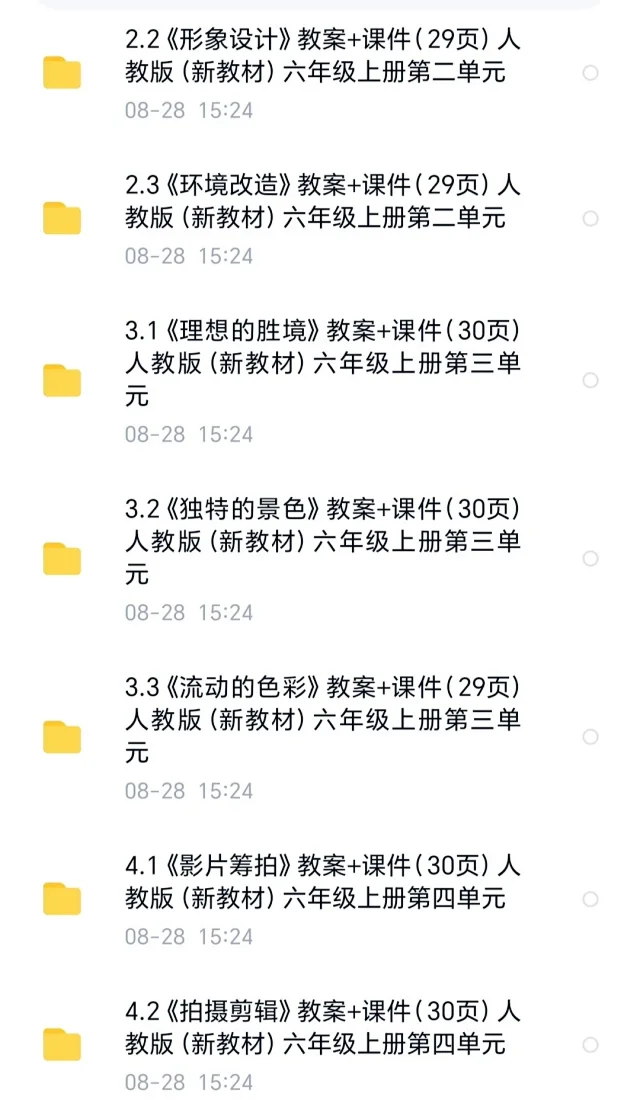
Task: Tick the circle beside 3.1《理想的胜境》
Action: 591,380
